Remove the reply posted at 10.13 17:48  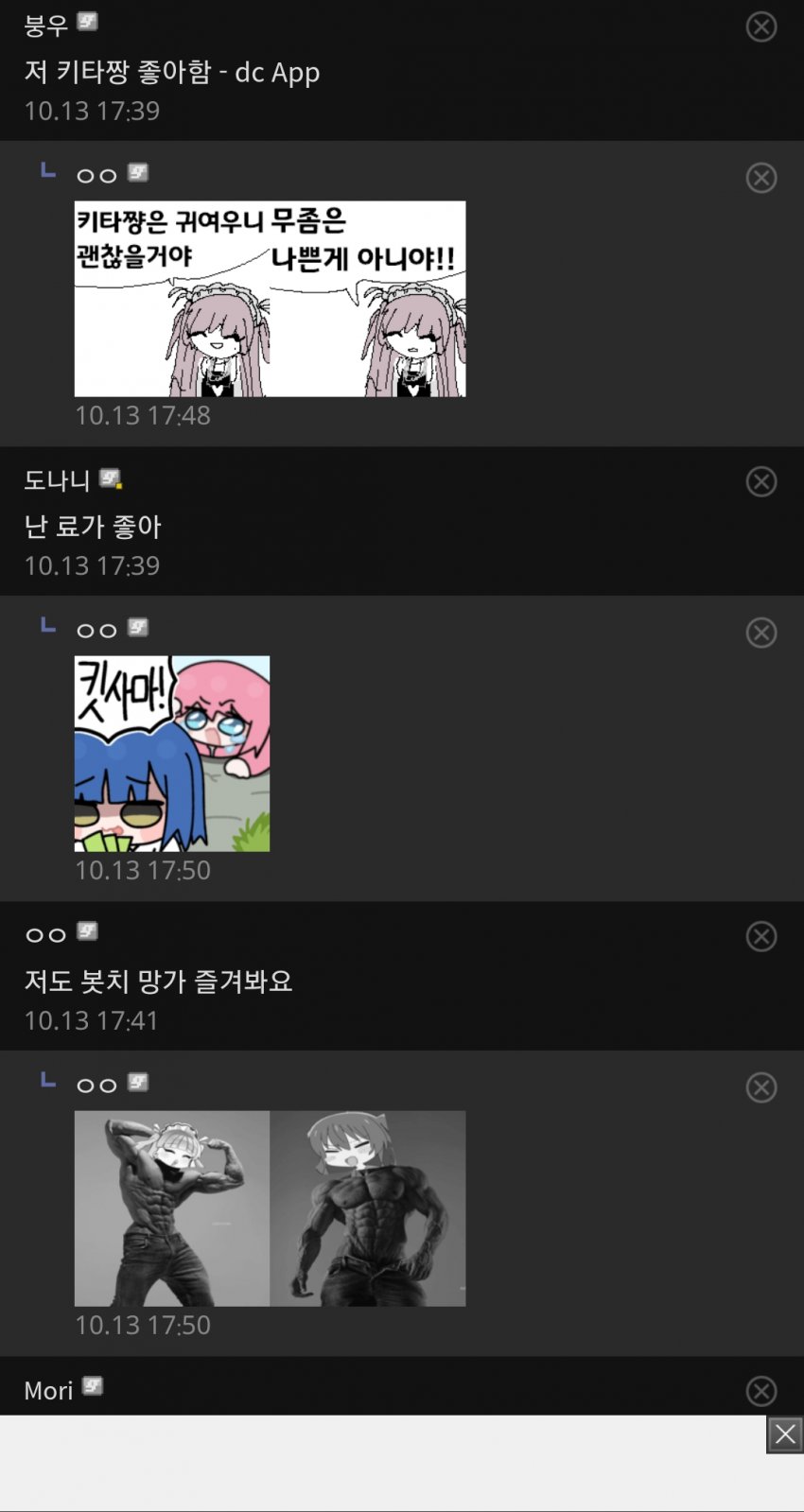761,178
